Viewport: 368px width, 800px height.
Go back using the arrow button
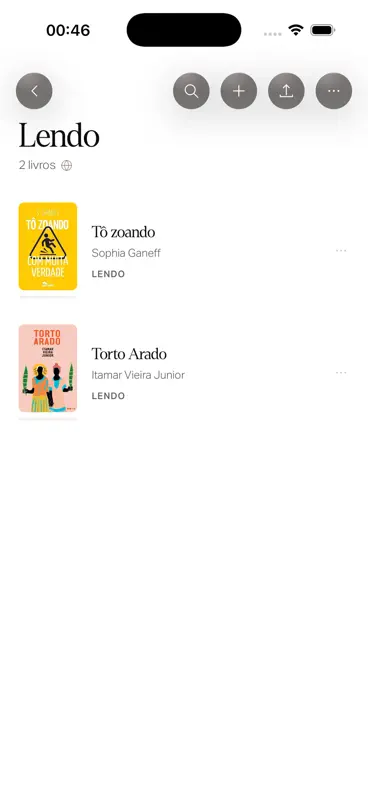34,91
